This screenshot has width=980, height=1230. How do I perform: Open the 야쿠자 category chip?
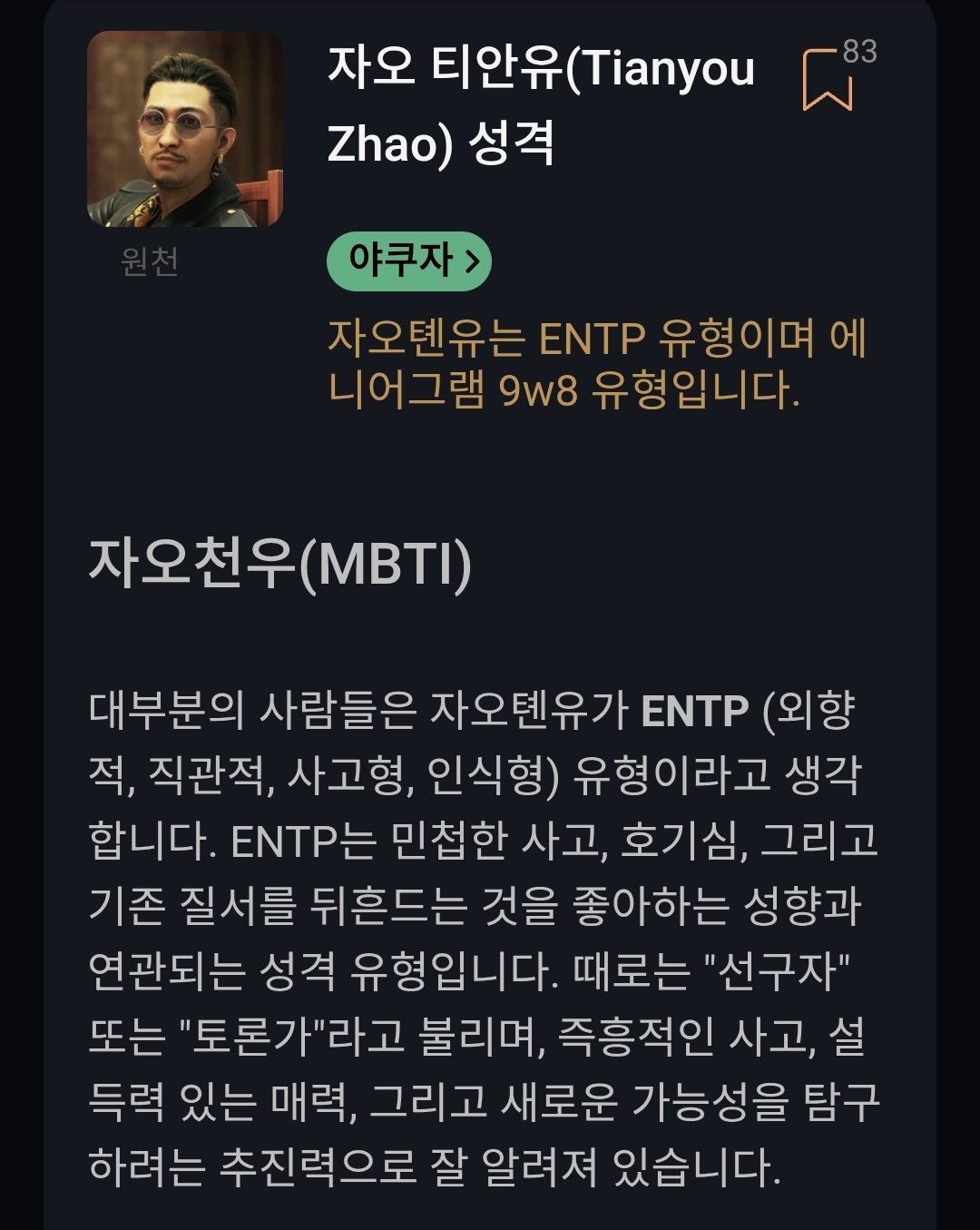pos(409,262)
